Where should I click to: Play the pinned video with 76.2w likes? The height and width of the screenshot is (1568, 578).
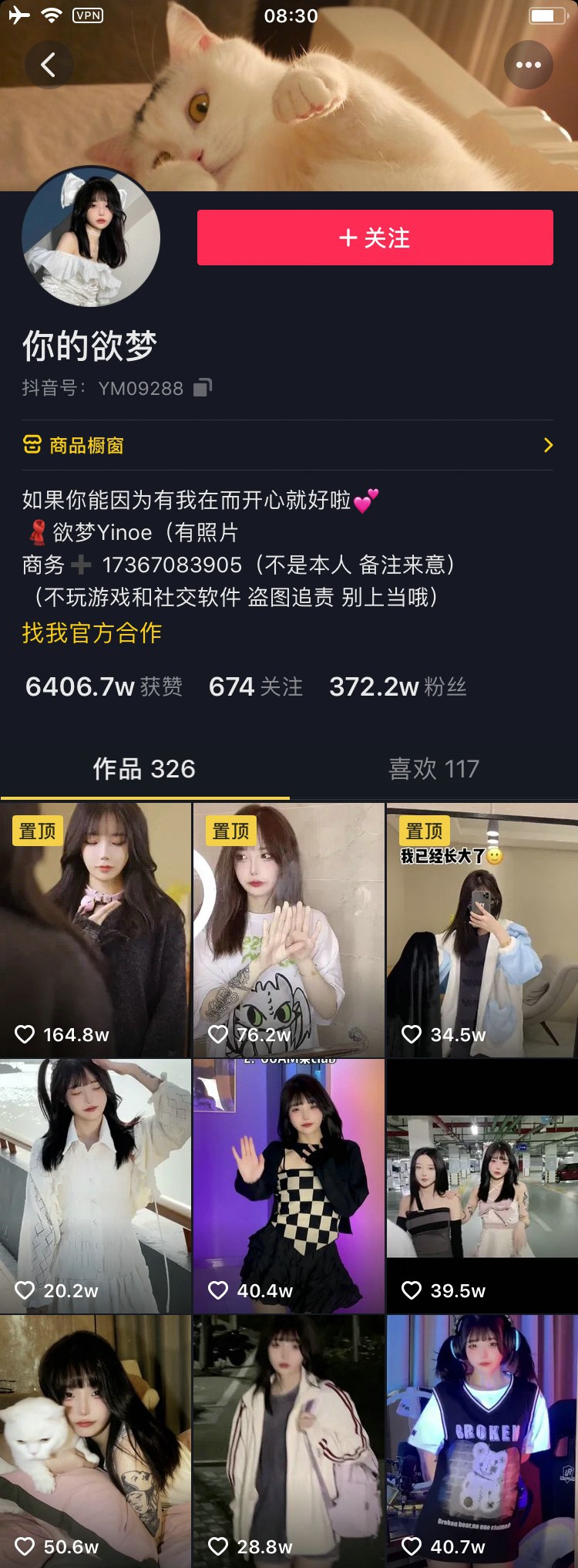[x=288, y=929]
